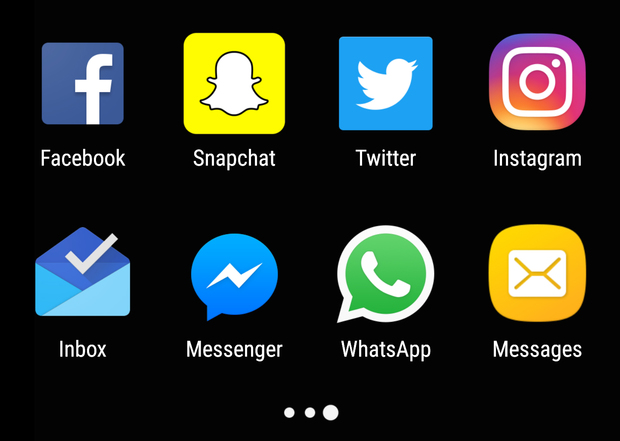Viewport: 620px width, 441px height.
Task: Tap the first page indicator dot
Action: pyautogui.click(x=289, y=412)
